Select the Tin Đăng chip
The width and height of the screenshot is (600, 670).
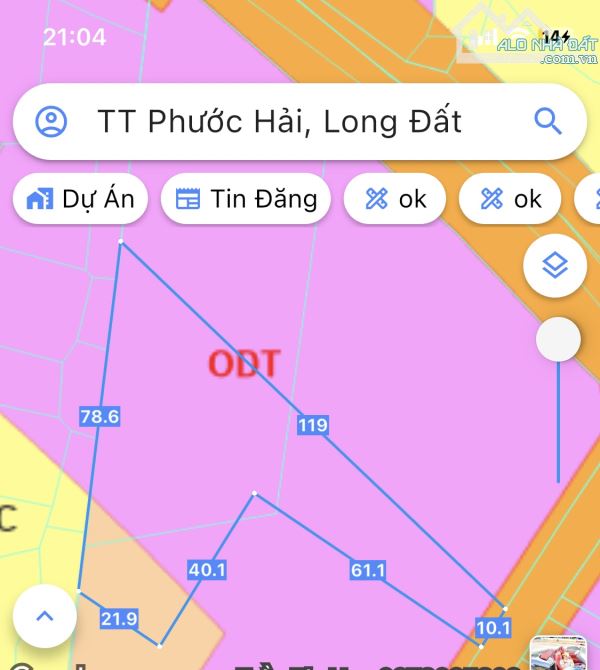[246, 198]
